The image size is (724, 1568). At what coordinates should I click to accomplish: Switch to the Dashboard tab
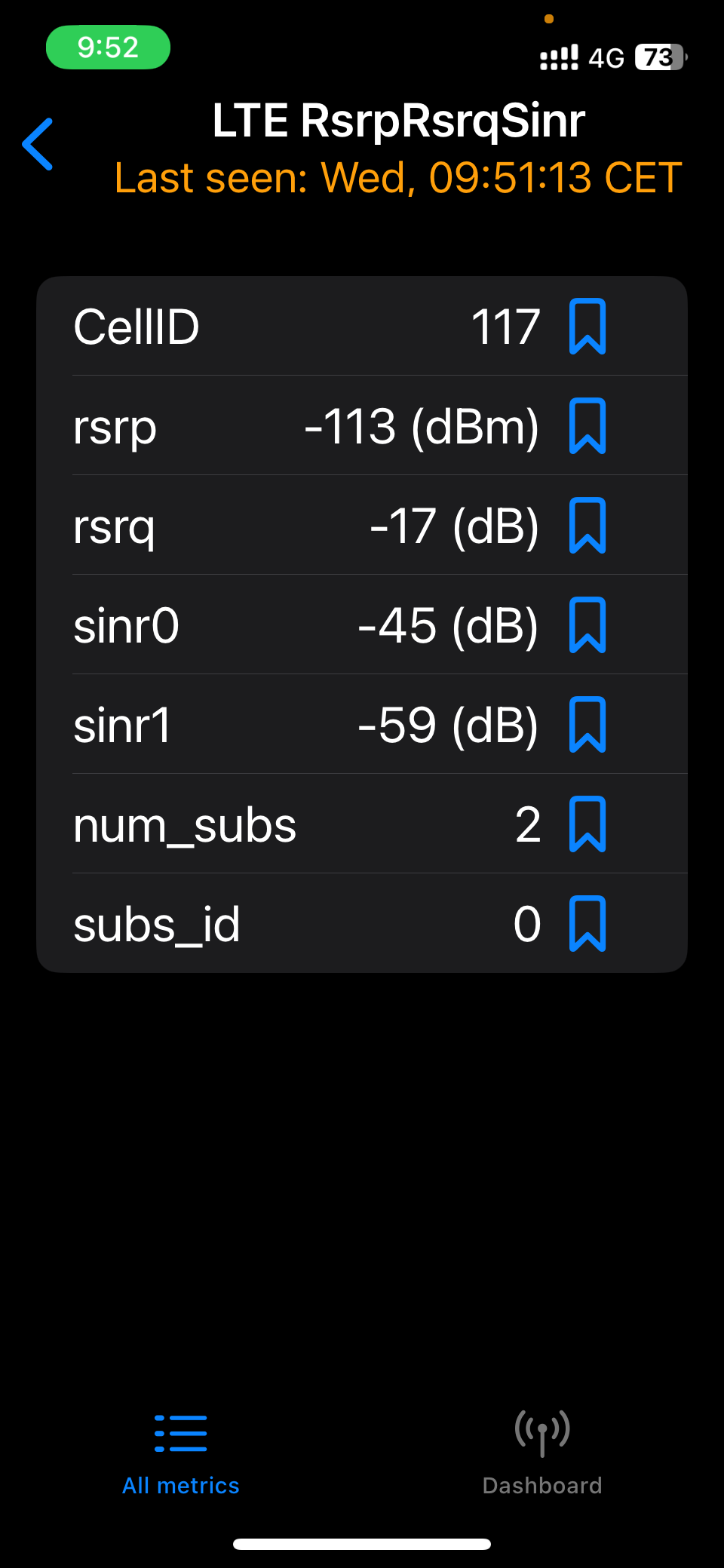(542, 1453)
